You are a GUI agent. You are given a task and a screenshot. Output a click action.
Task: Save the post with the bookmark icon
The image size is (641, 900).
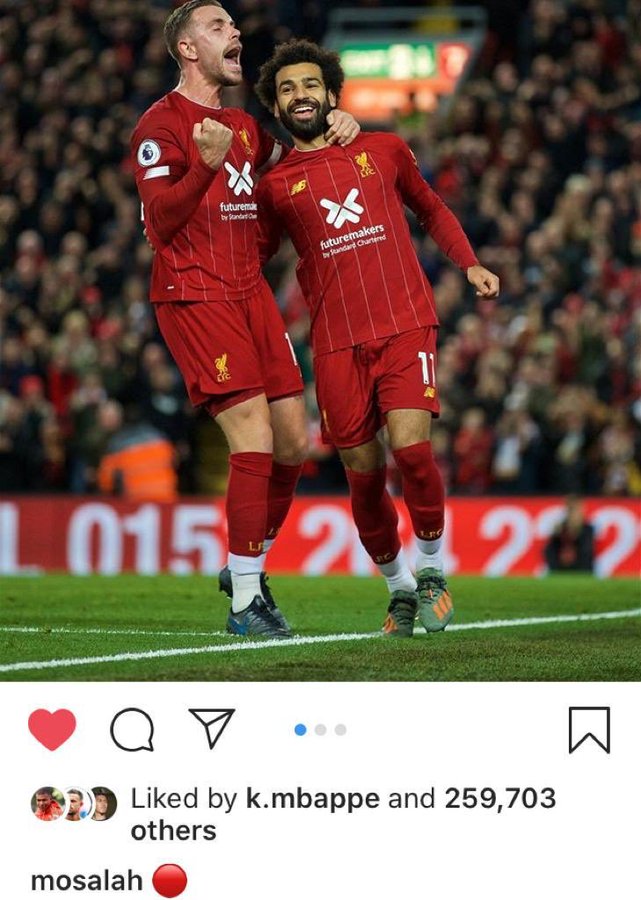point(589,730)
